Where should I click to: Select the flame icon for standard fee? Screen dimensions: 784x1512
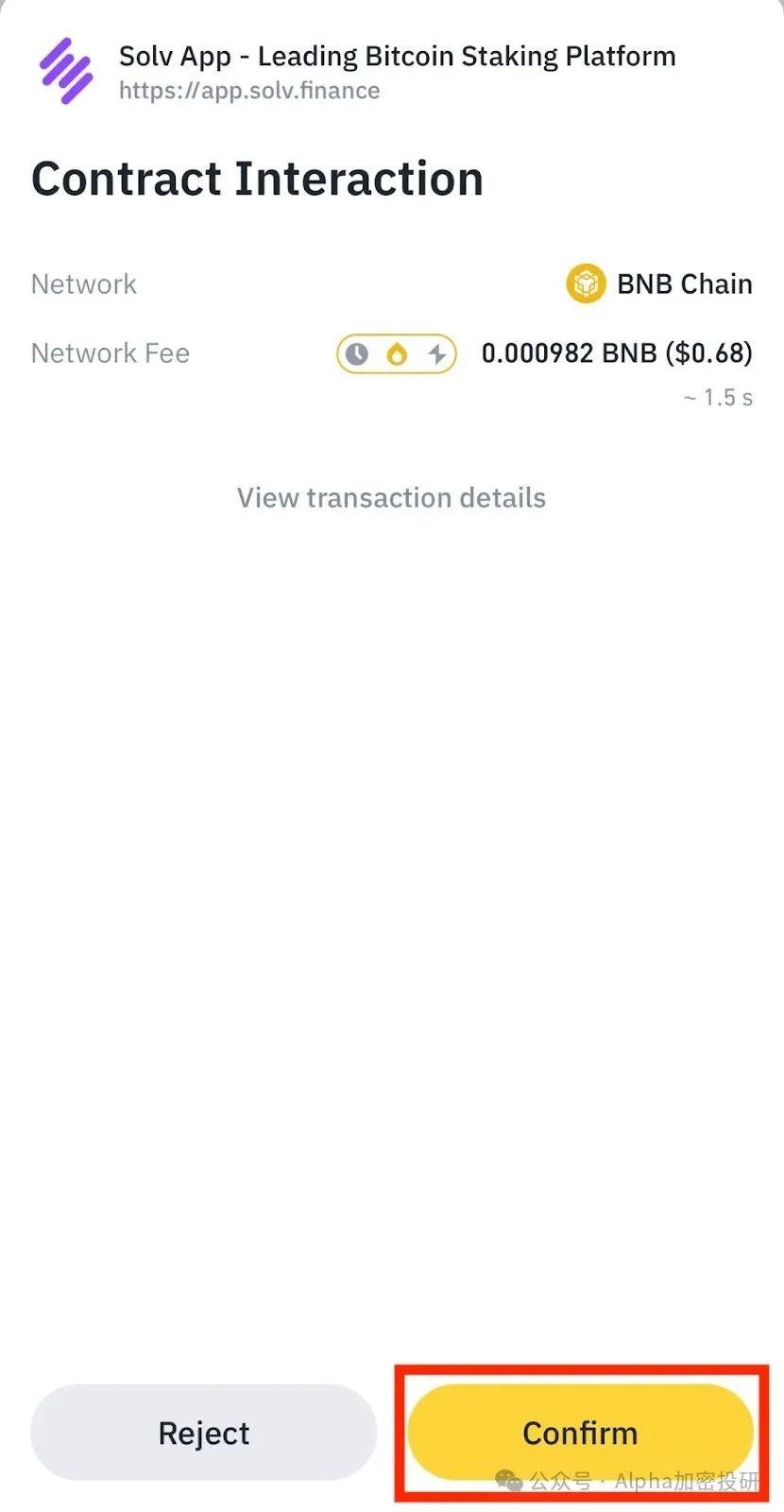coord(397,354)
